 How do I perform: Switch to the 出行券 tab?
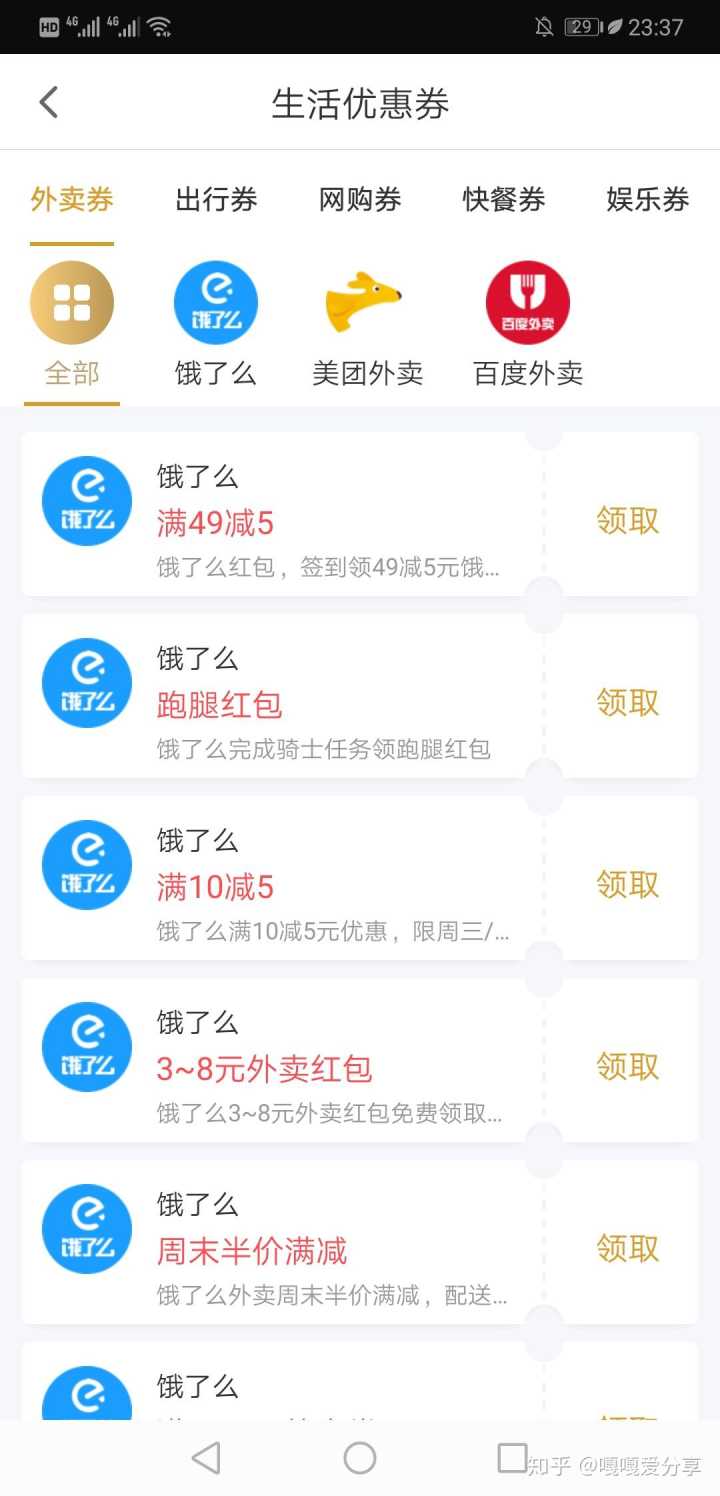[216, 200]
